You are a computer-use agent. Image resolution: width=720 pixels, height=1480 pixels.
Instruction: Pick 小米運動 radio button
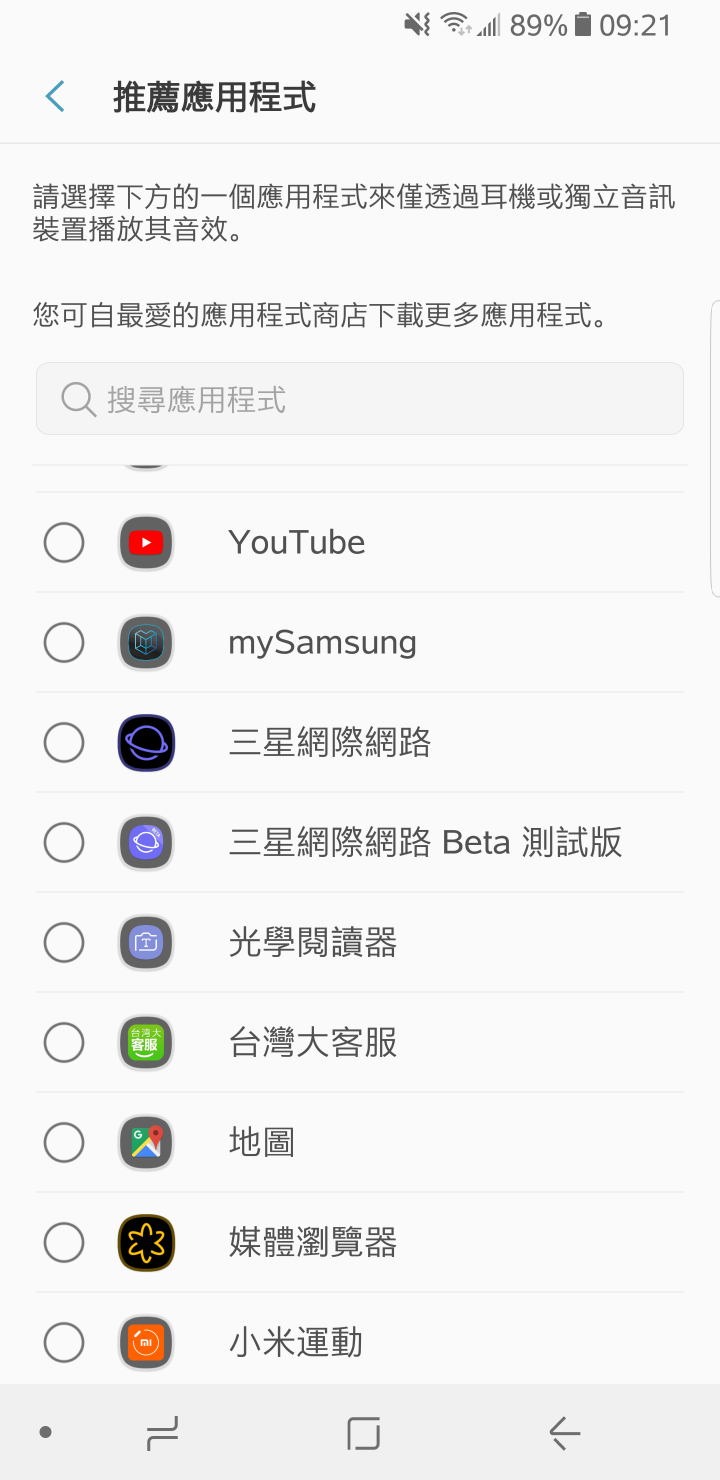pos(64,1342)
